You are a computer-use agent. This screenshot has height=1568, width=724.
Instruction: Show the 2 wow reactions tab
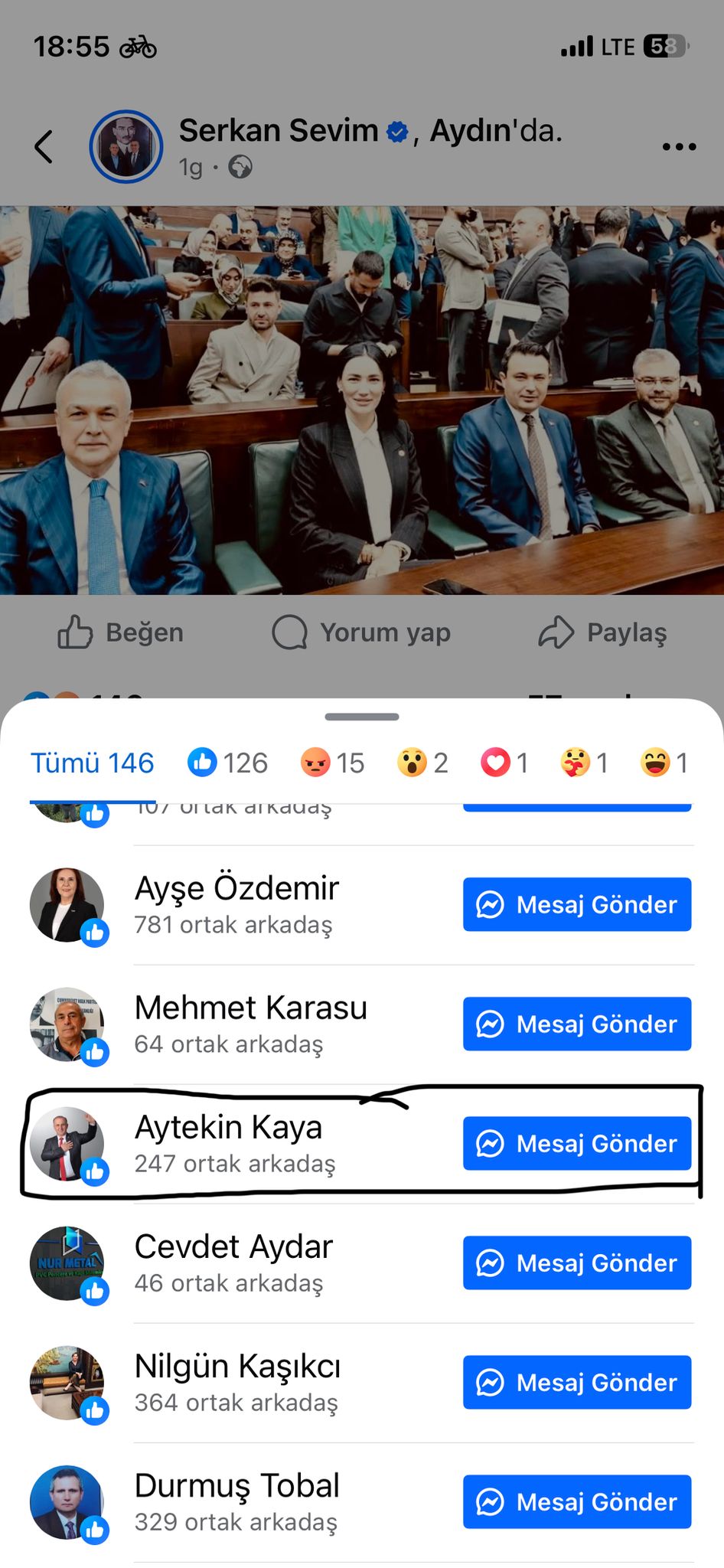pos(422,763)
